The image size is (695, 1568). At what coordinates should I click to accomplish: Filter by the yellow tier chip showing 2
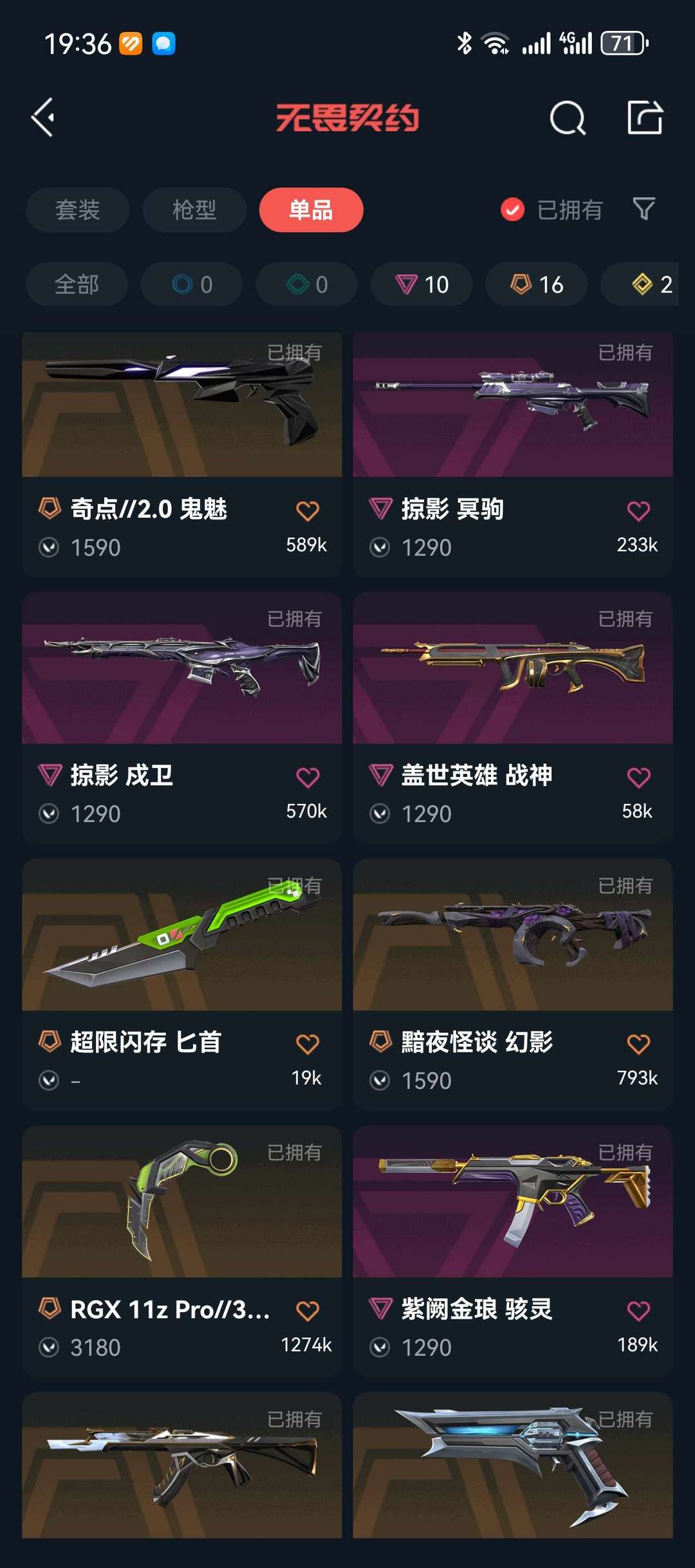point(650,284)
